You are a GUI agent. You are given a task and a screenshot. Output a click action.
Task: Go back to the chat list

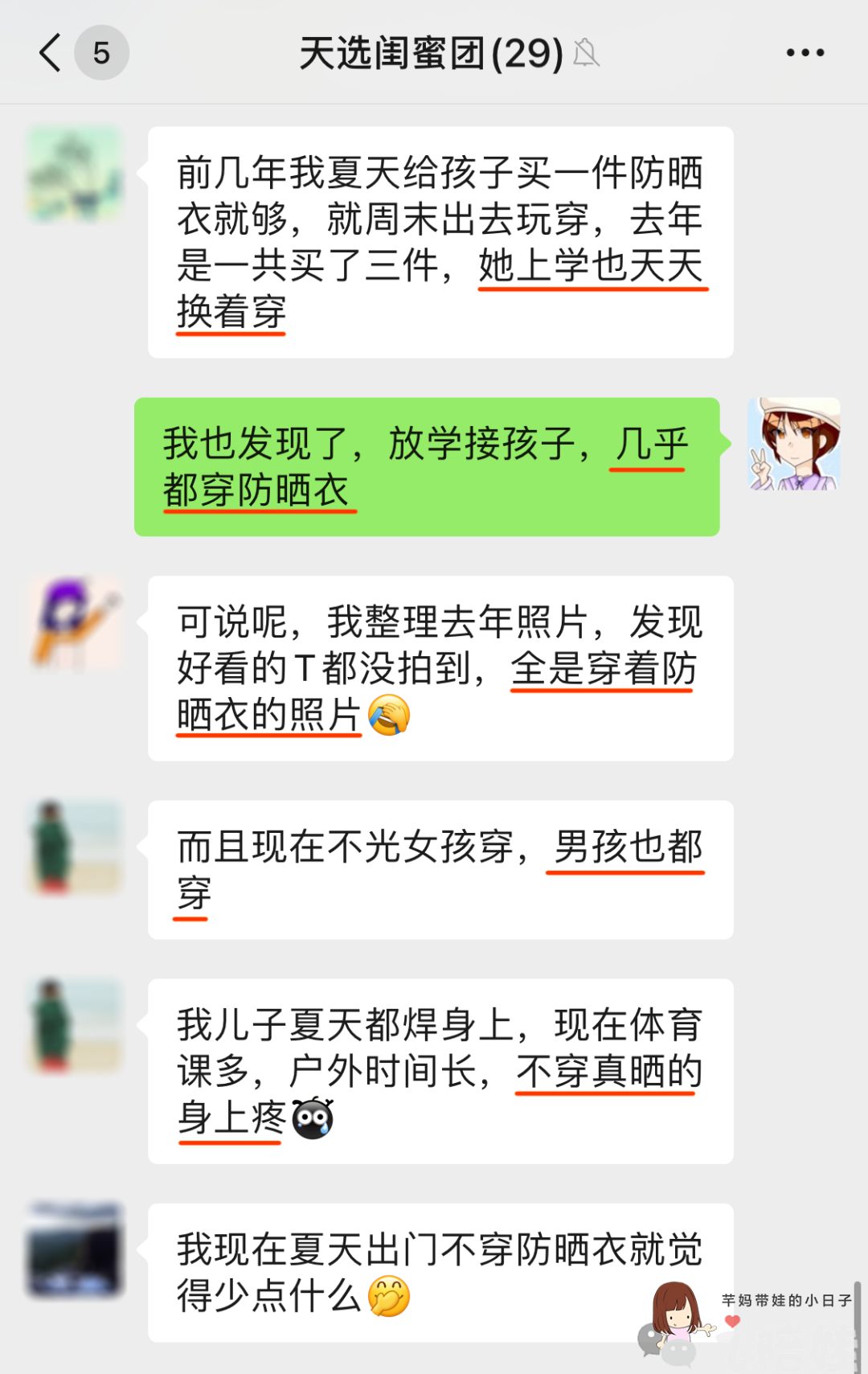(50, 53)
